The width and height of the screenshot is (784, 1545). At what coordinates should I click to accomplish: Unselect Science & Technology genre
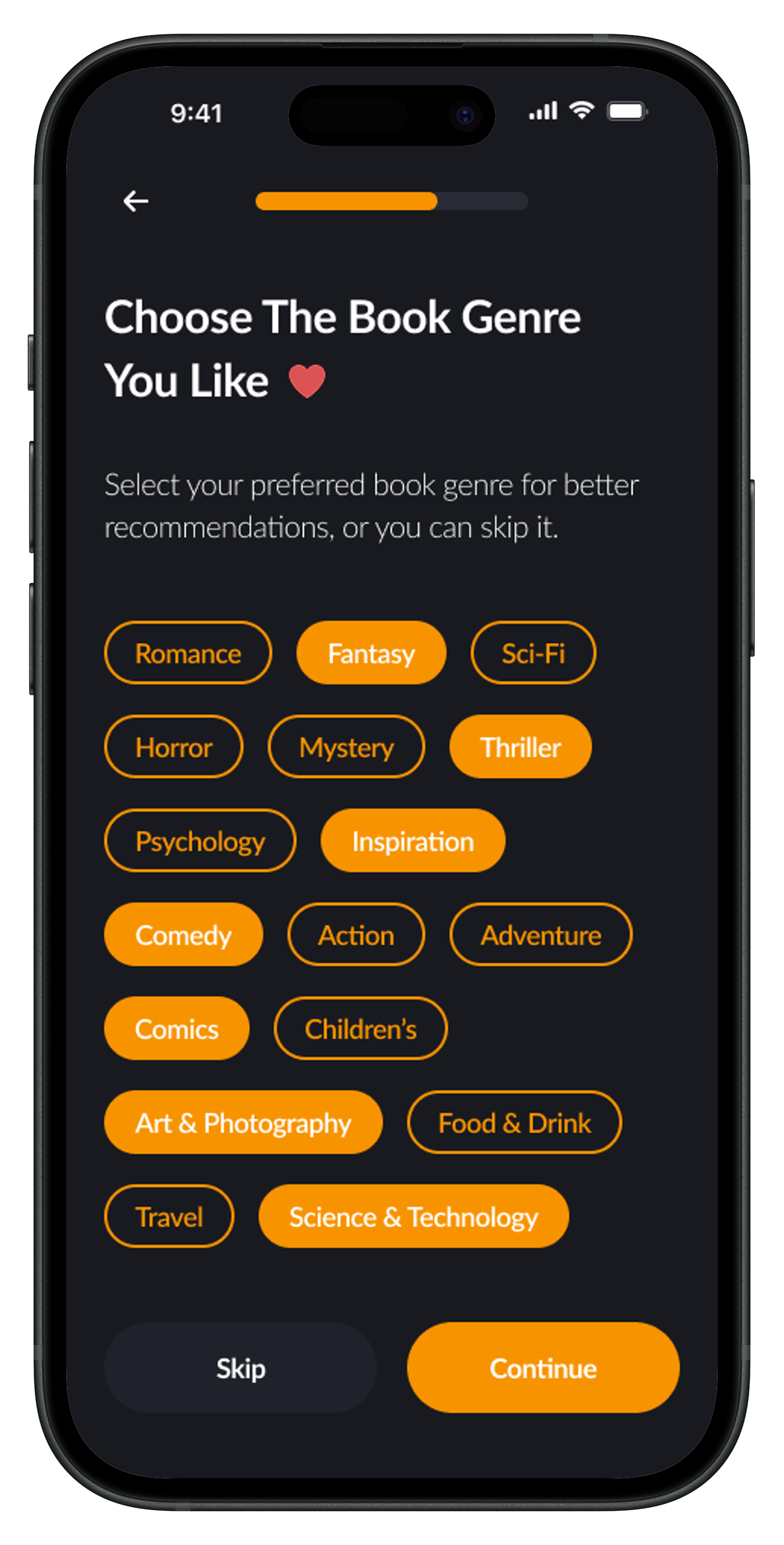click(x=413, y=1216)
